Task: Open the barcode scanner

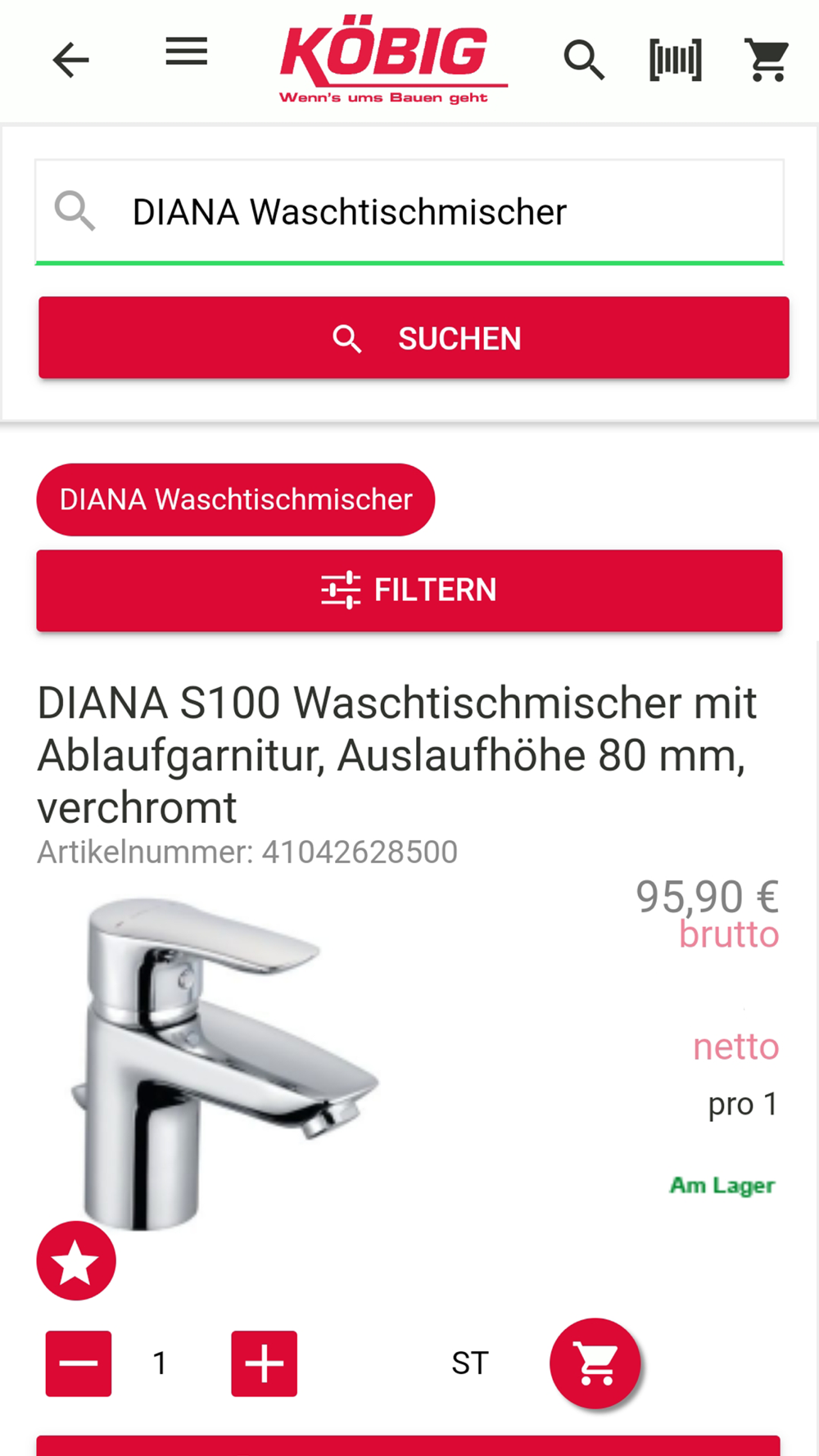Action: coord(676,60)
